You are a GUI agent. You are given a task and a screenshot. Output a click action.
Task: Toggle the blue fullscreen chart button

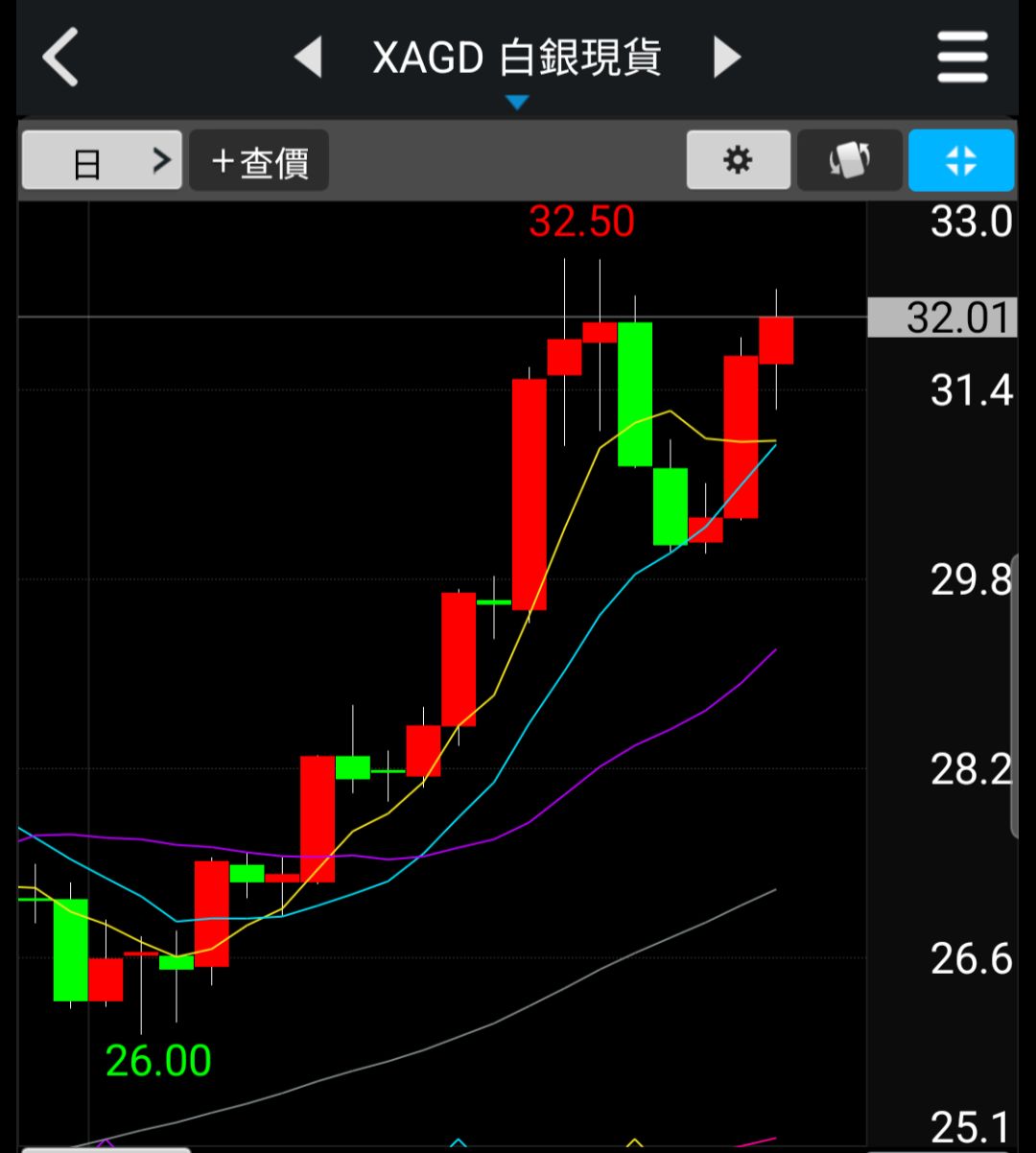[x=961, y=160]
